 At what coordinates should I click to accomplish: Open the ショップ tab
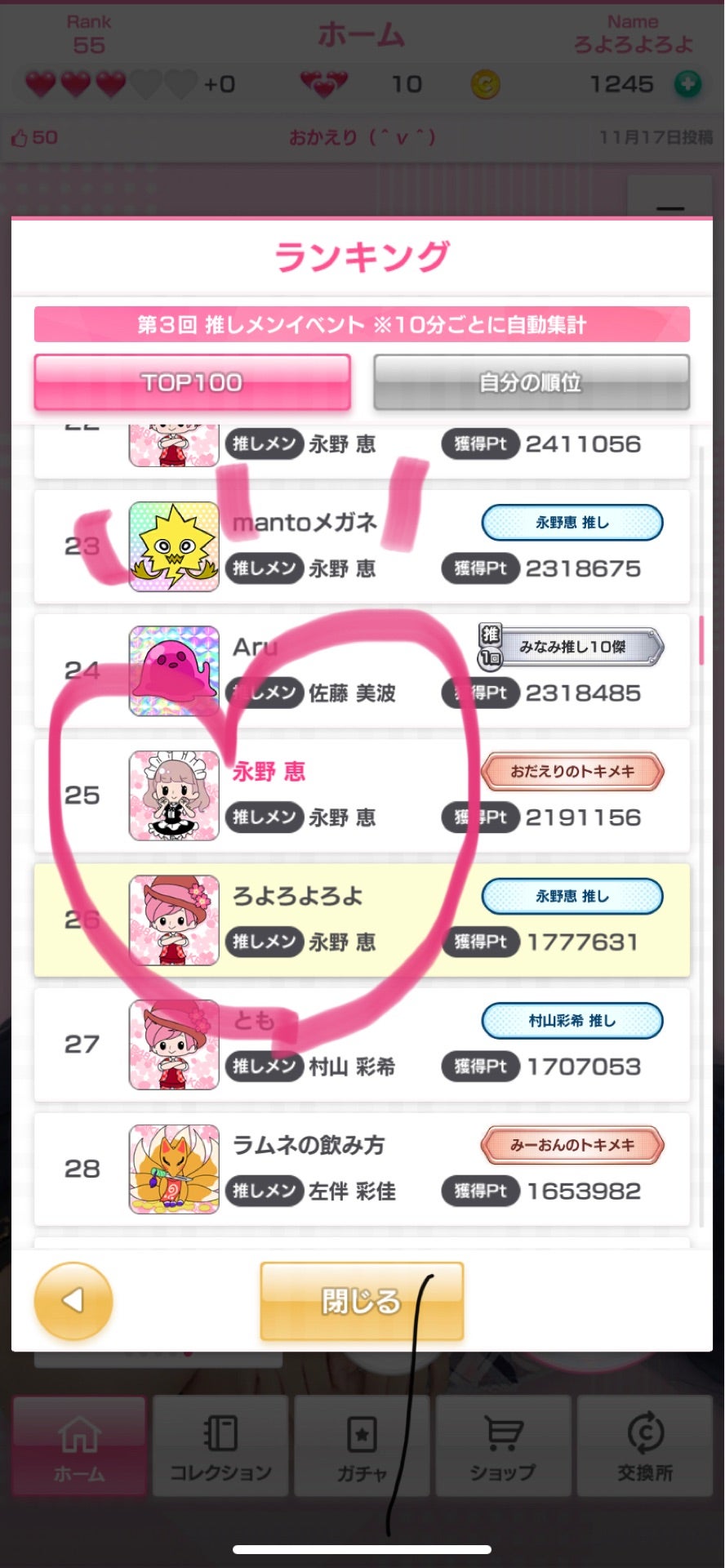(x=503, y=1446)
